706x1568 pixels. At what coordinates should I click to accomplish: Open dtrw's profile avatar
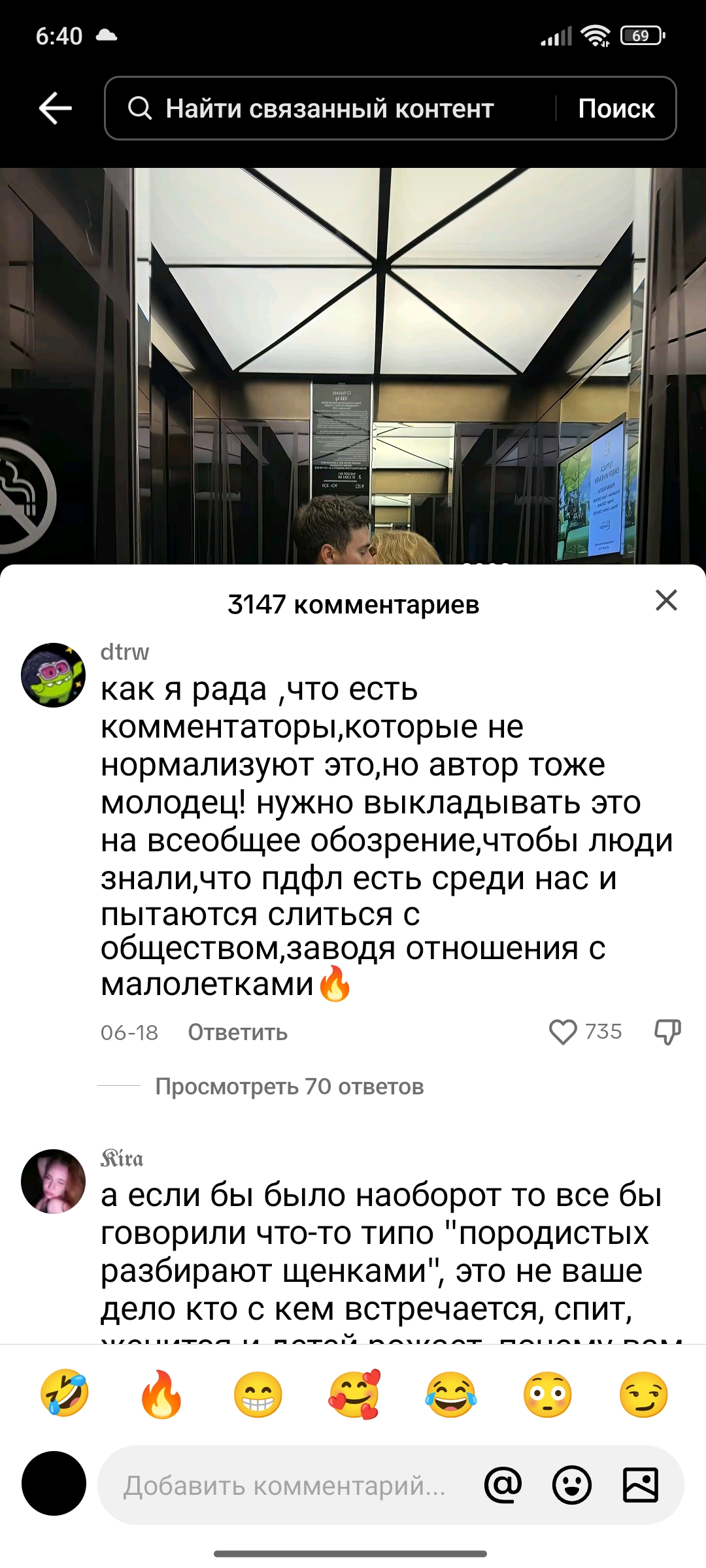(x=54, y=675)
